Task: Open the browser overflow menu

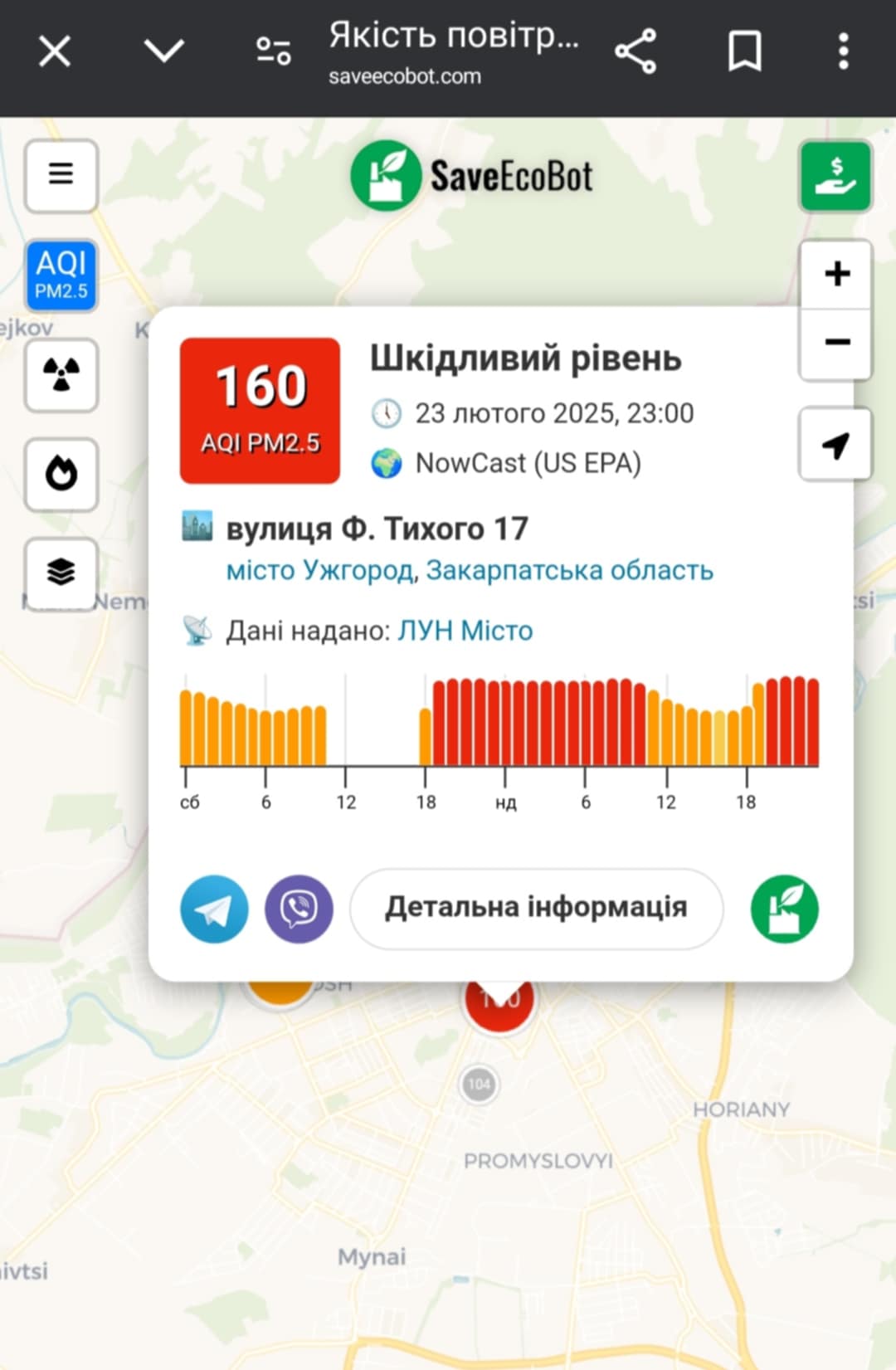Action: 843,51
